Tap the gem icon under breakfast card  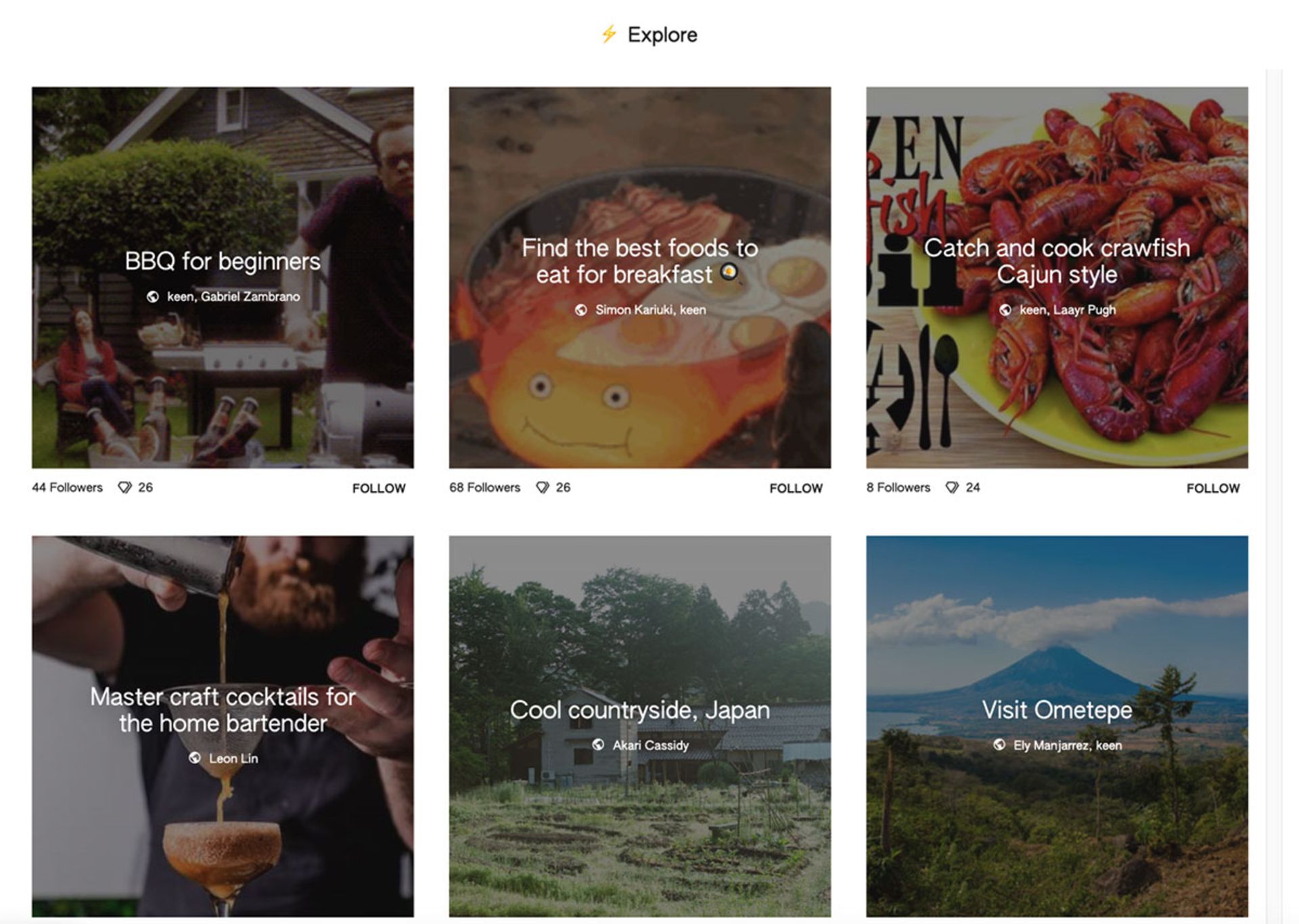(x=543, y=488)
